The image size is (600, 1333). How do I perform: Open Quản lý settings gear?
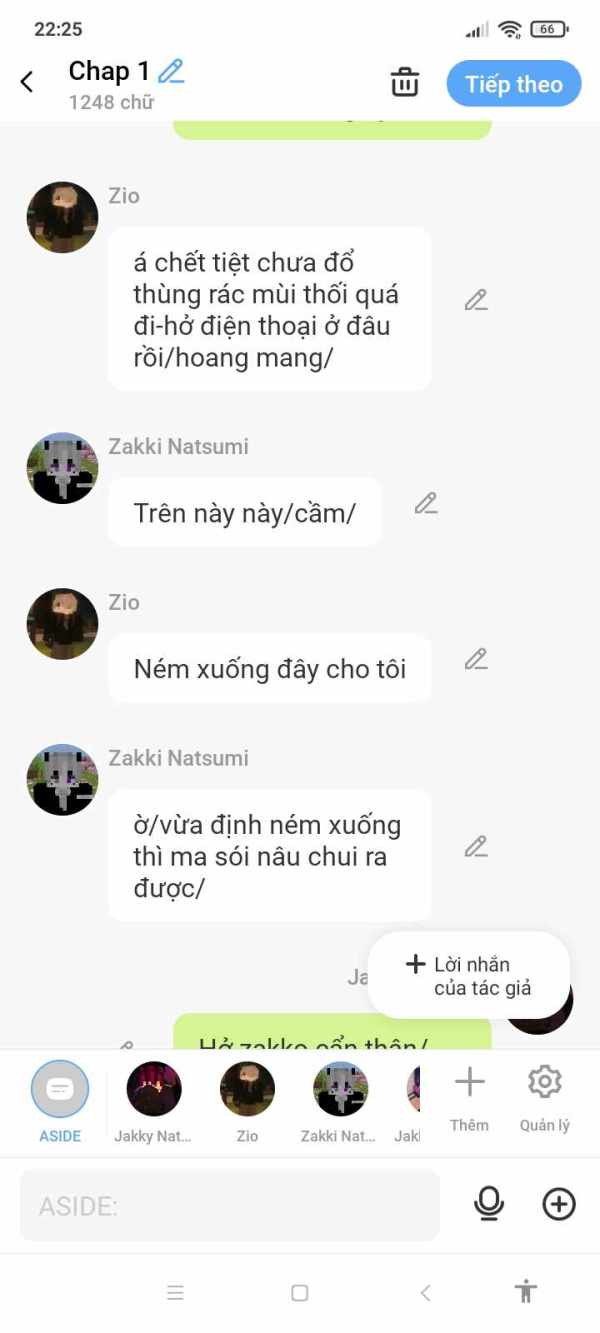coord(544,1099)
